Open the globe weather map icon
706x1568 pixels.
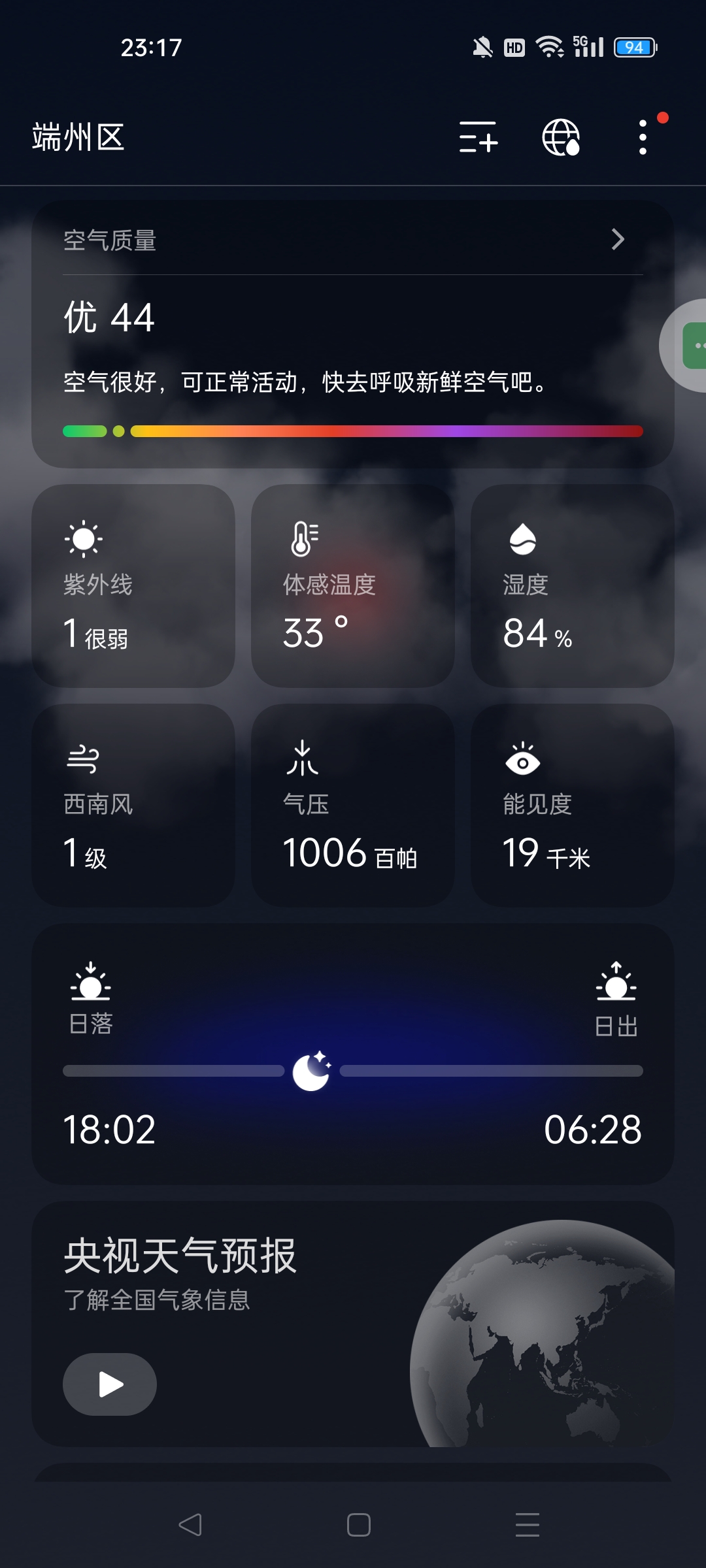point(561,137)
